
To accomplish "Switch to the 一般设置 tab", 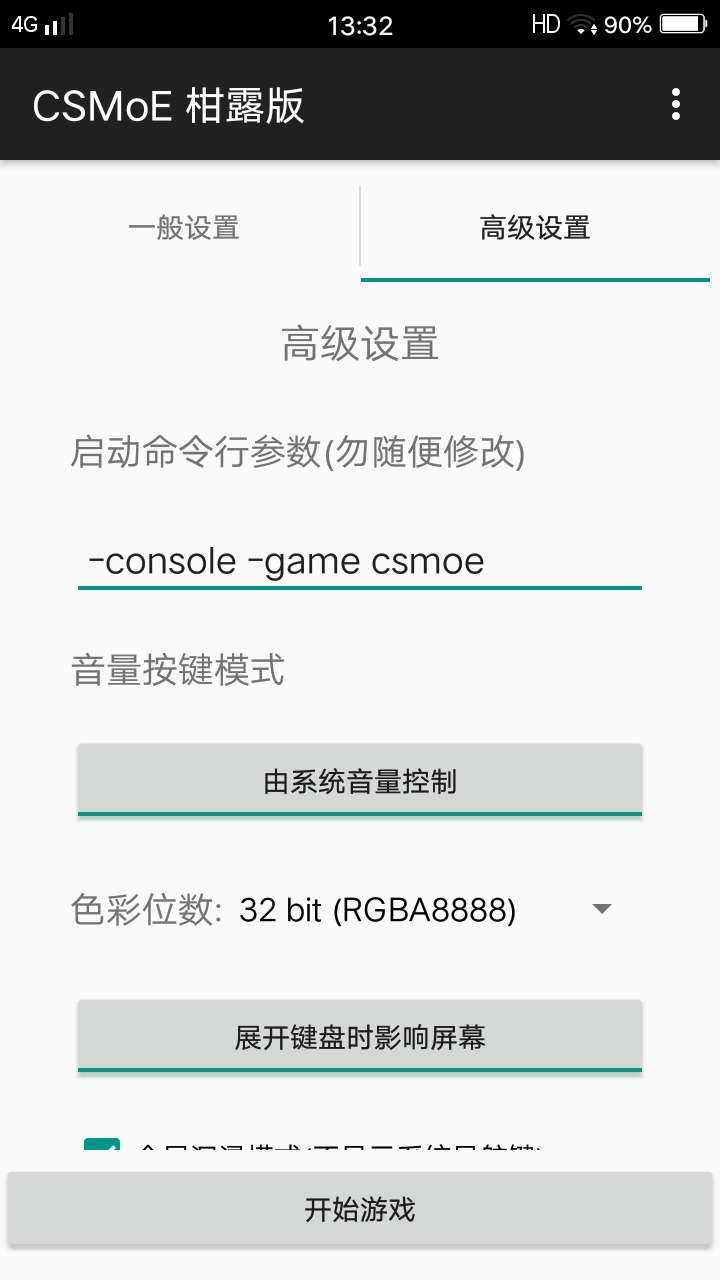I will tap(184, 228).
